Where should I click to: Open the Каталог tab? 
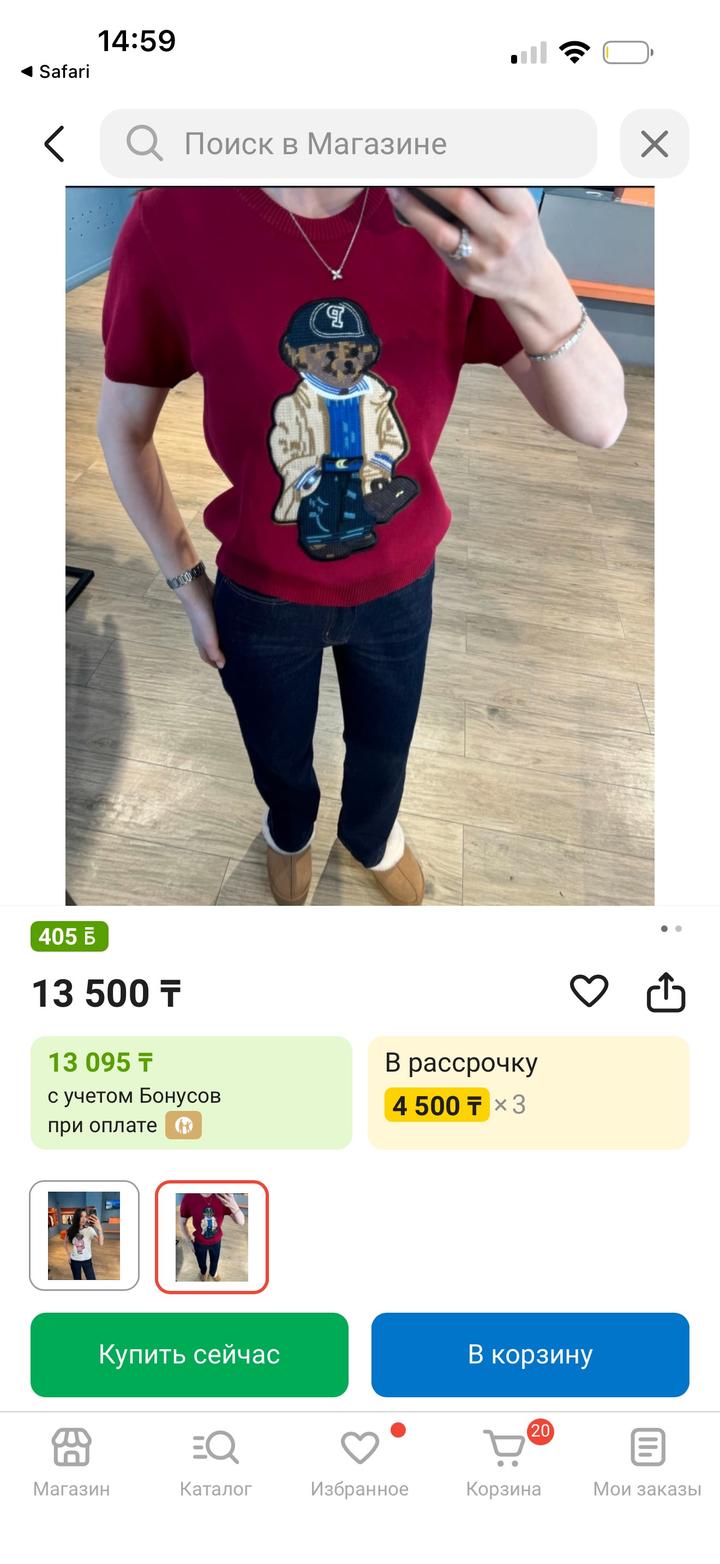coord(216,1462)
